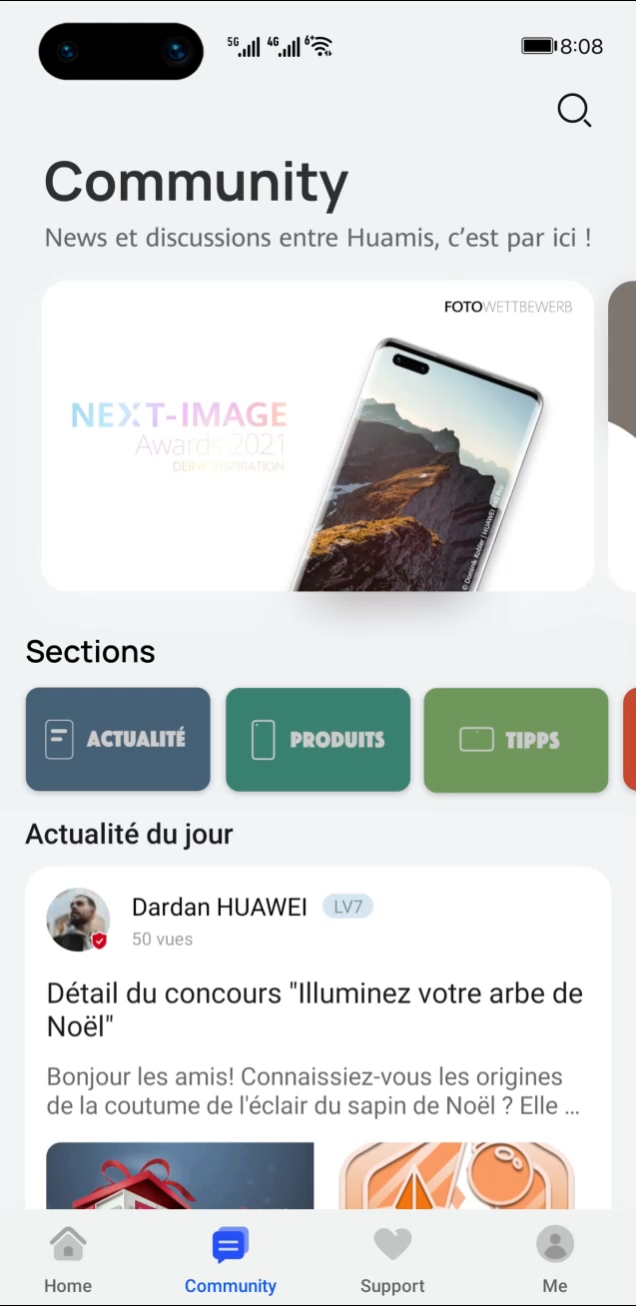Switch to the Home tab
This screenshot has width=636, height=1306.
pos(68,1261)
